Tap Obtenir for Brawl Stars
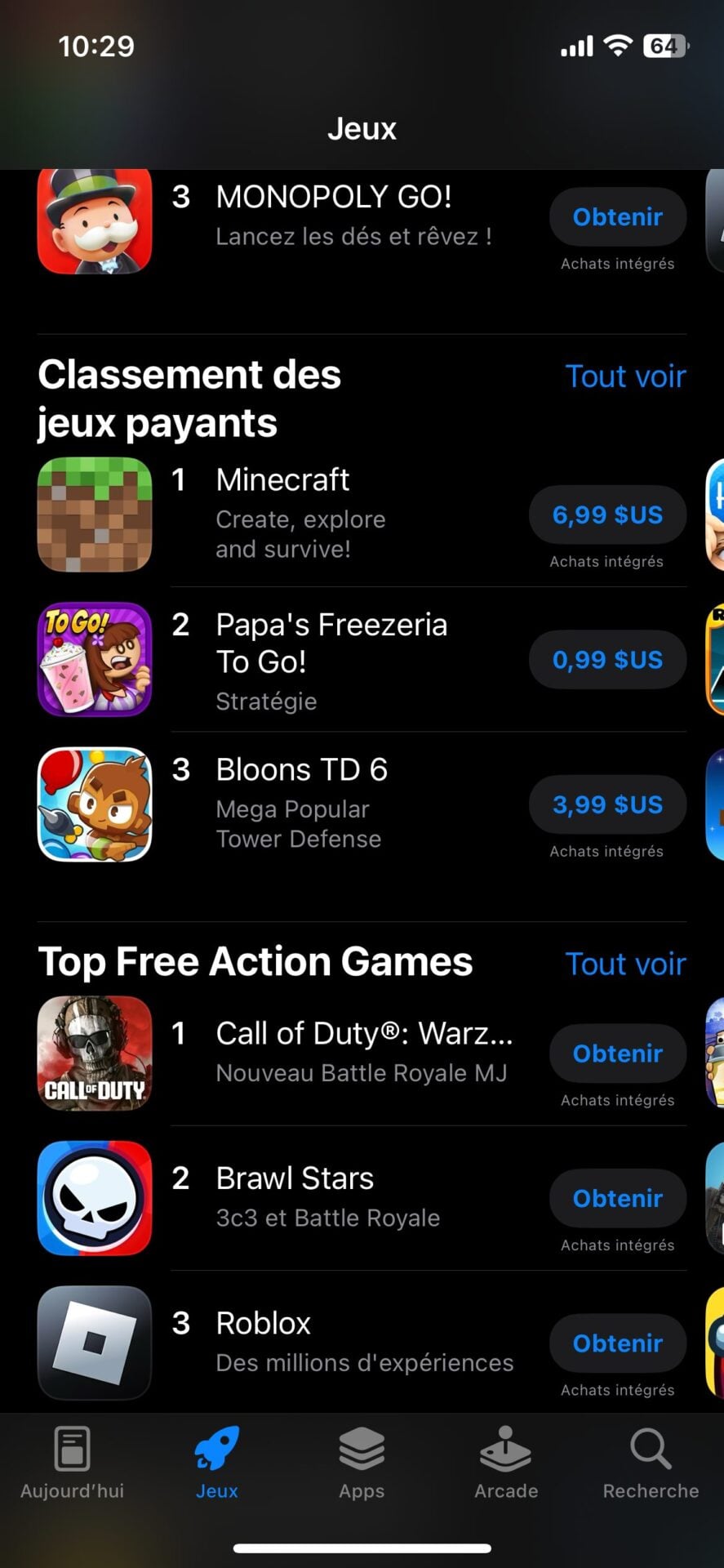724x1568 pixels. (x=617, y=1198)
